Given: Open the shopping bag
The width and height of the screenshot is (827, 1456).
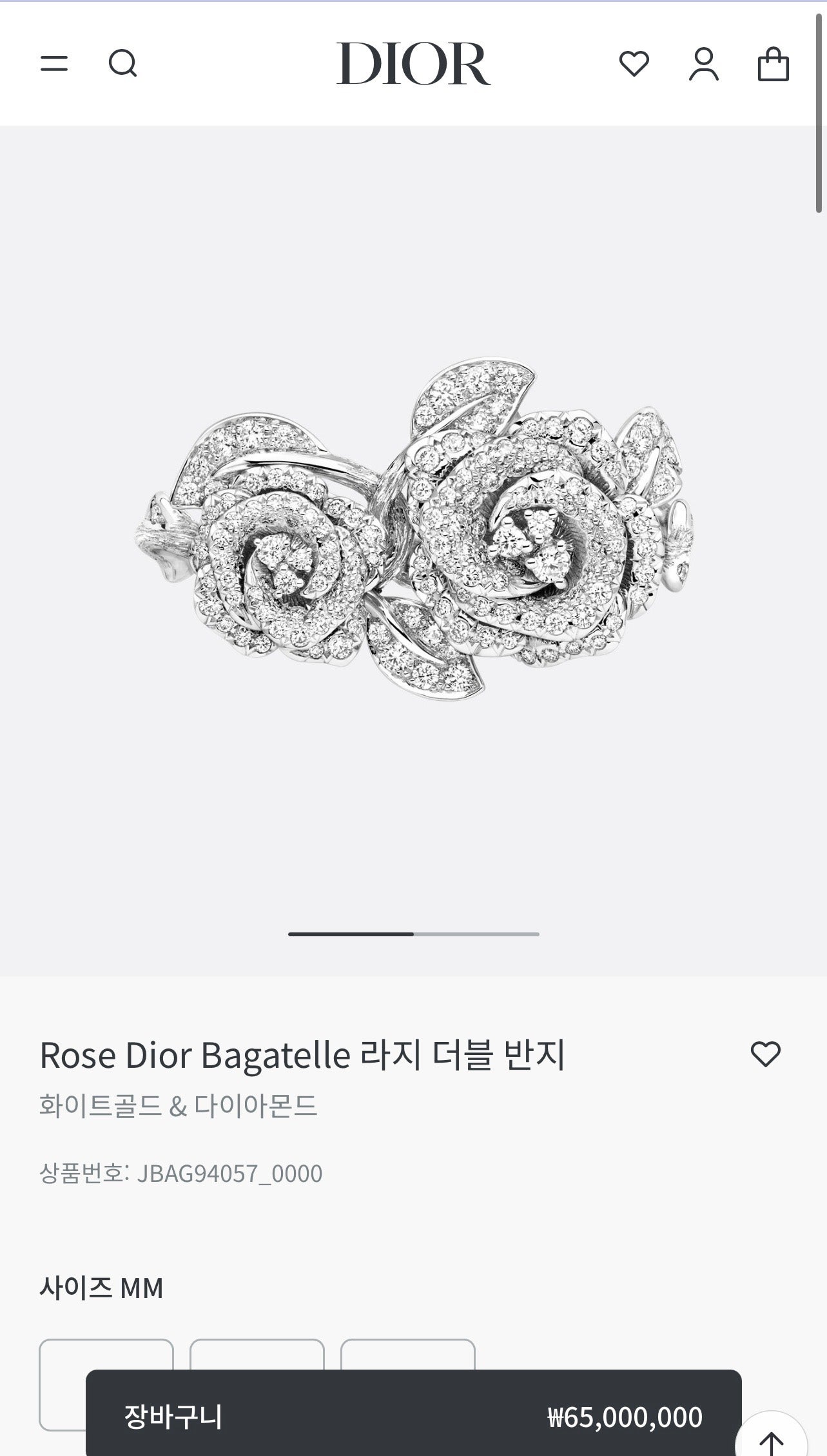Looking at the screenshot, I should tap(773, 63).
